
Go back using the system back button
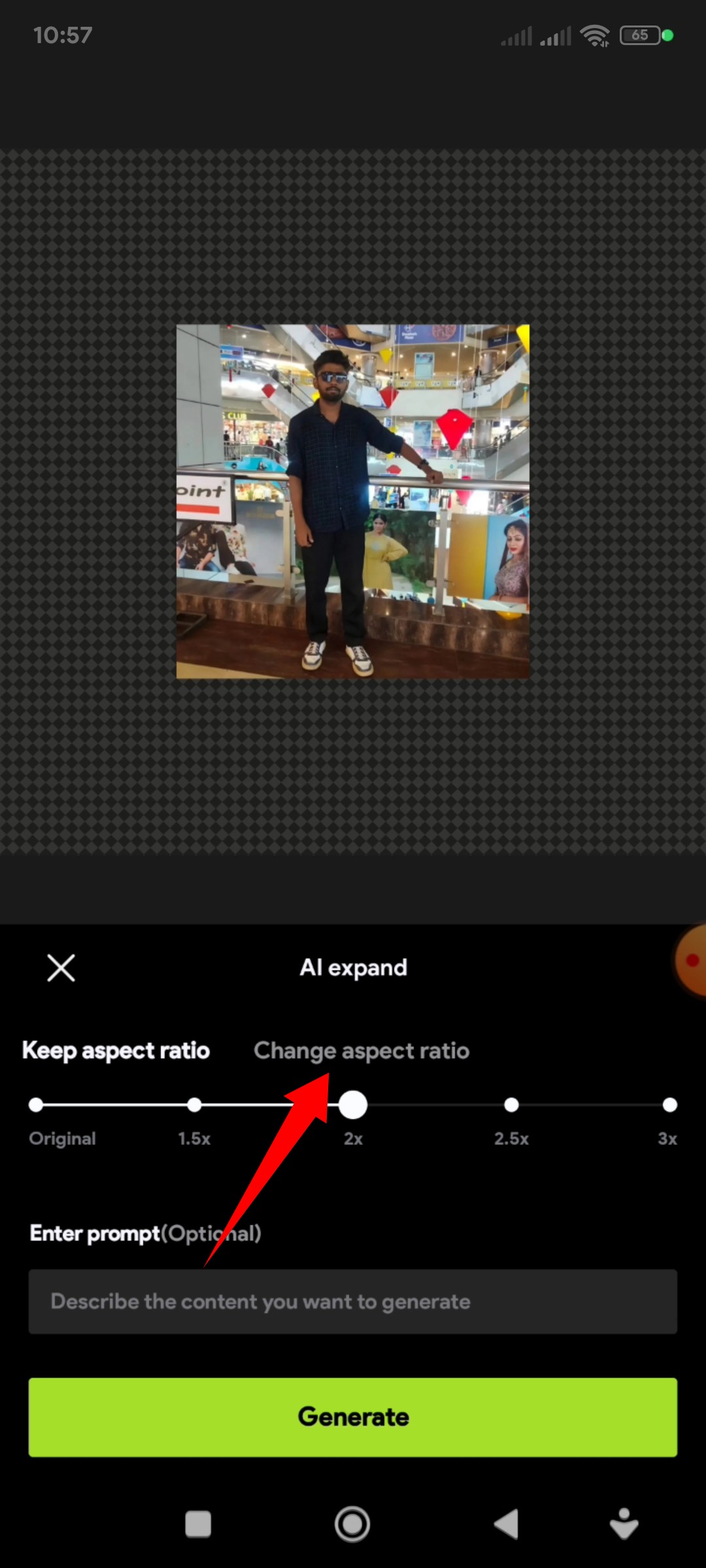click(x=507, y=1524)
